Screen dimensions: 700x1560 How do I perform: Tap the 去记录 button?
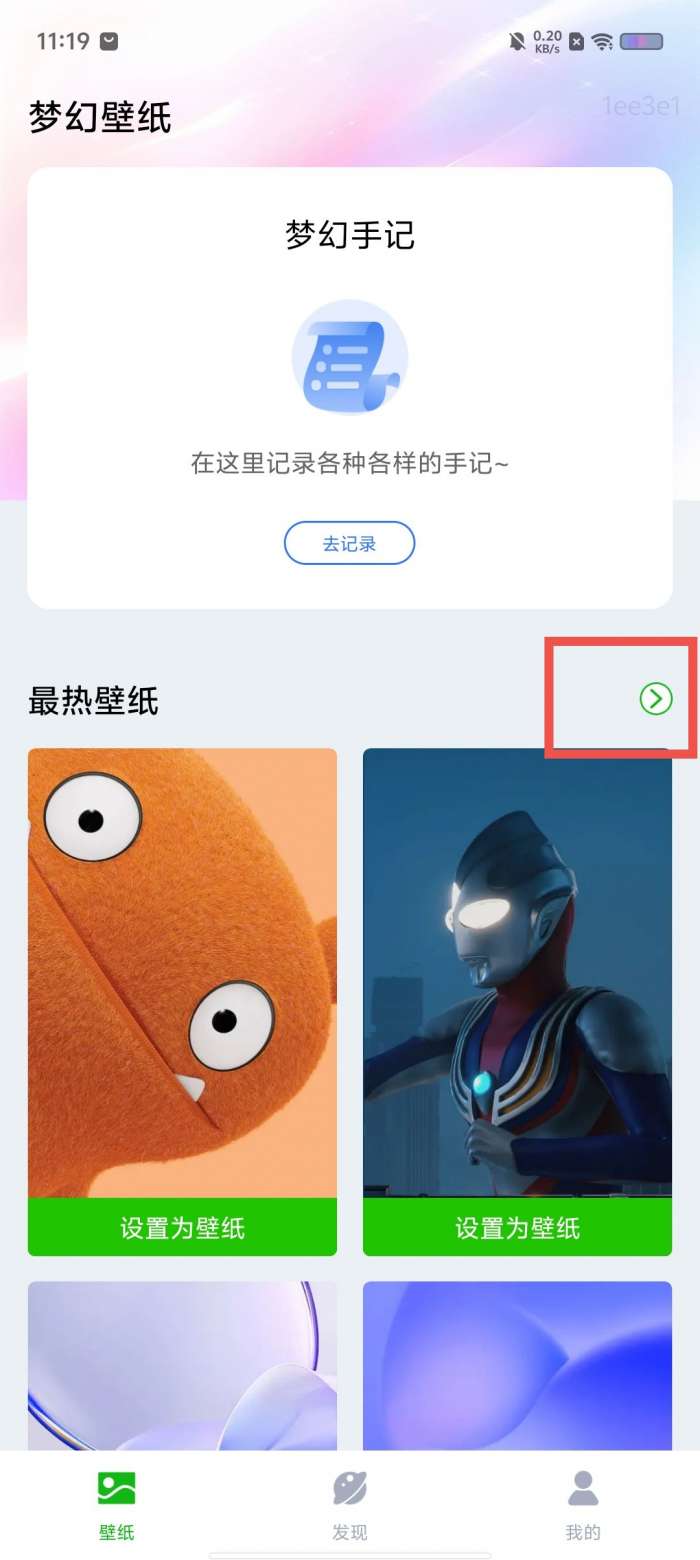[x=349, y=543]
